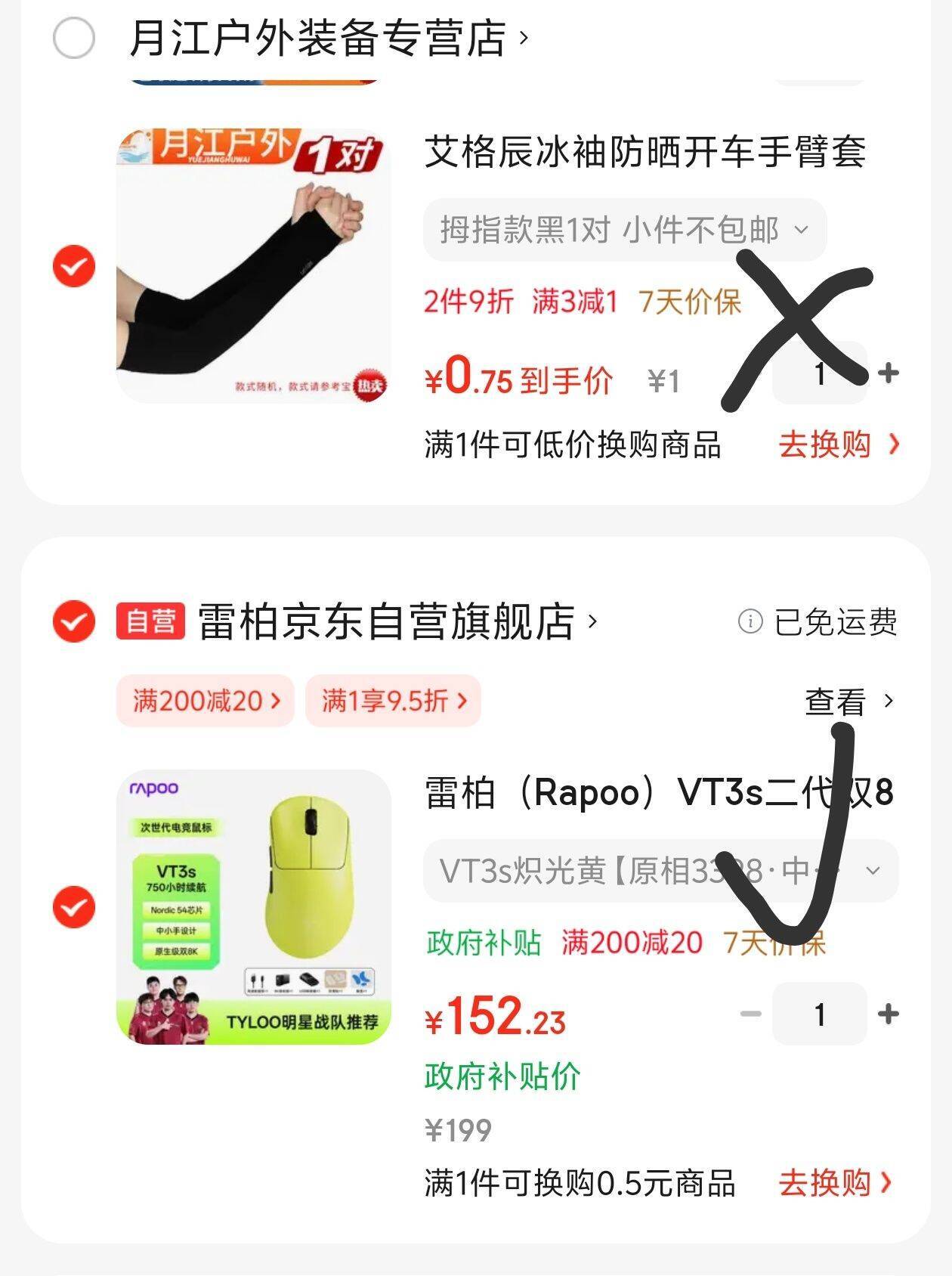The image size is (952, 1276).
Task: Open the Rapoo VT3s mouse product image
Action: tap(253, 907)
